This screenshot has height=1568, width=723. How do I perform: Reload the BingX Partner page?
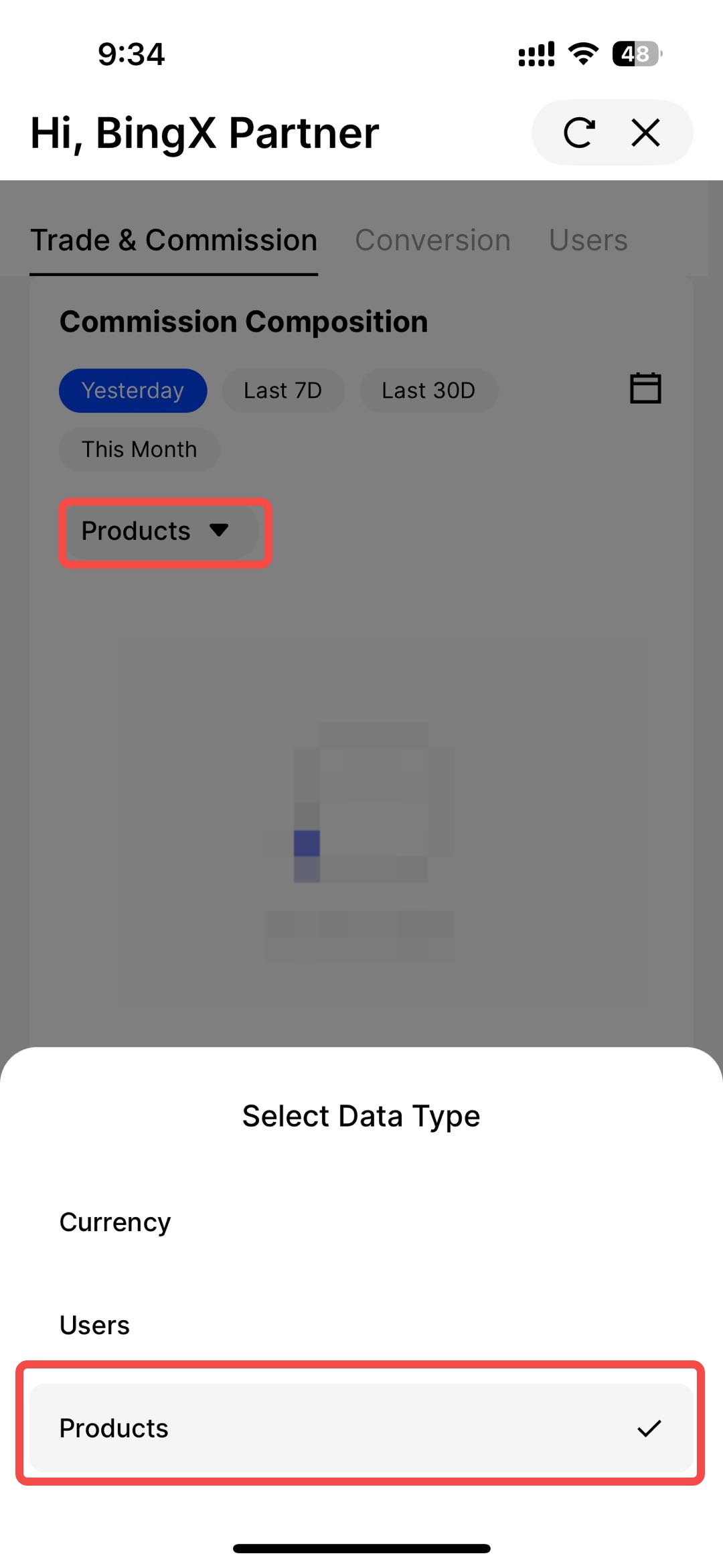(x=579, y=133)
